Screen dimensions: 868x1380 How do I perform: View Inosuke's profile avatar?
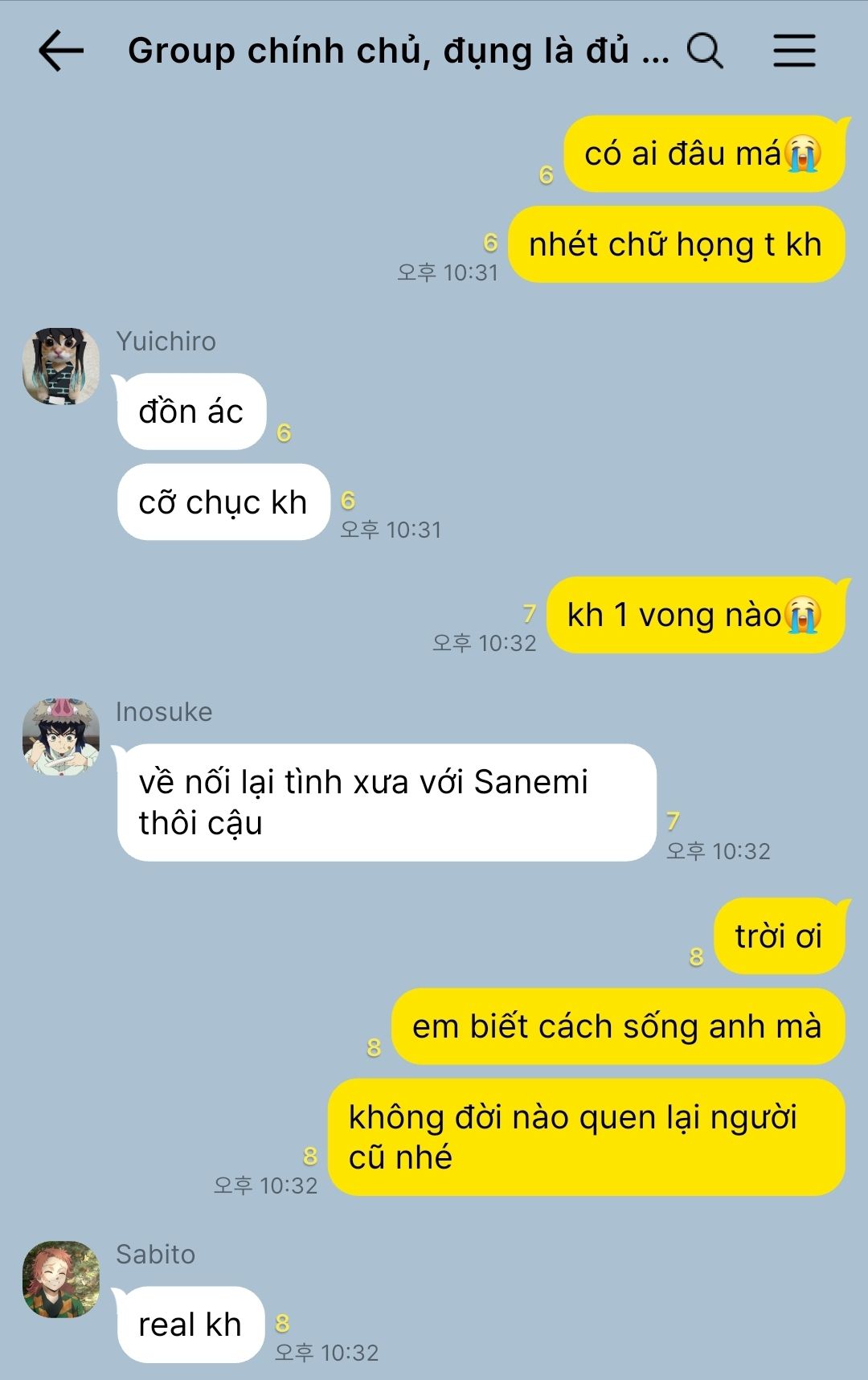point(61,736)
